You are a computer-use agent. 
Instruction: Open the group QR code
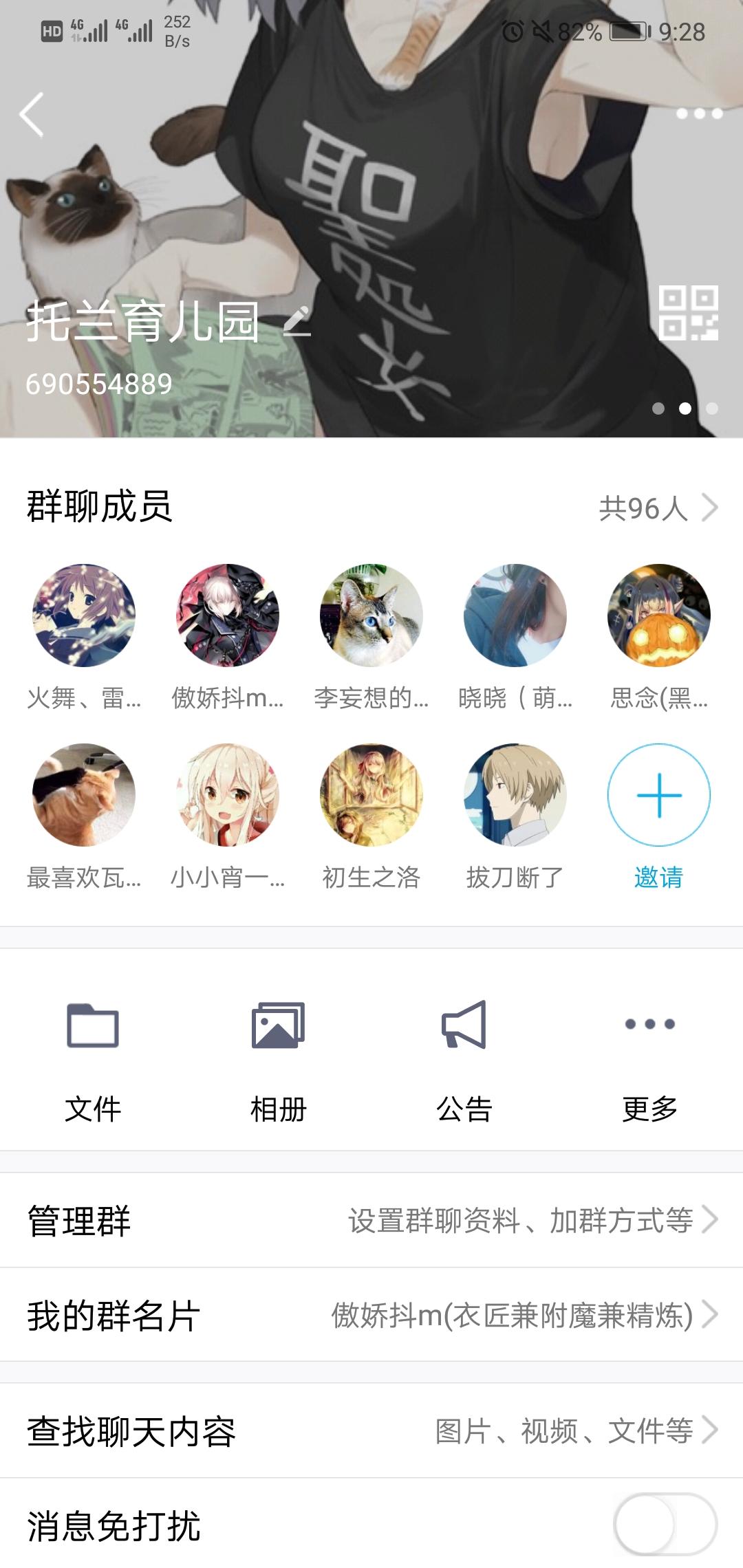(688, 313)
